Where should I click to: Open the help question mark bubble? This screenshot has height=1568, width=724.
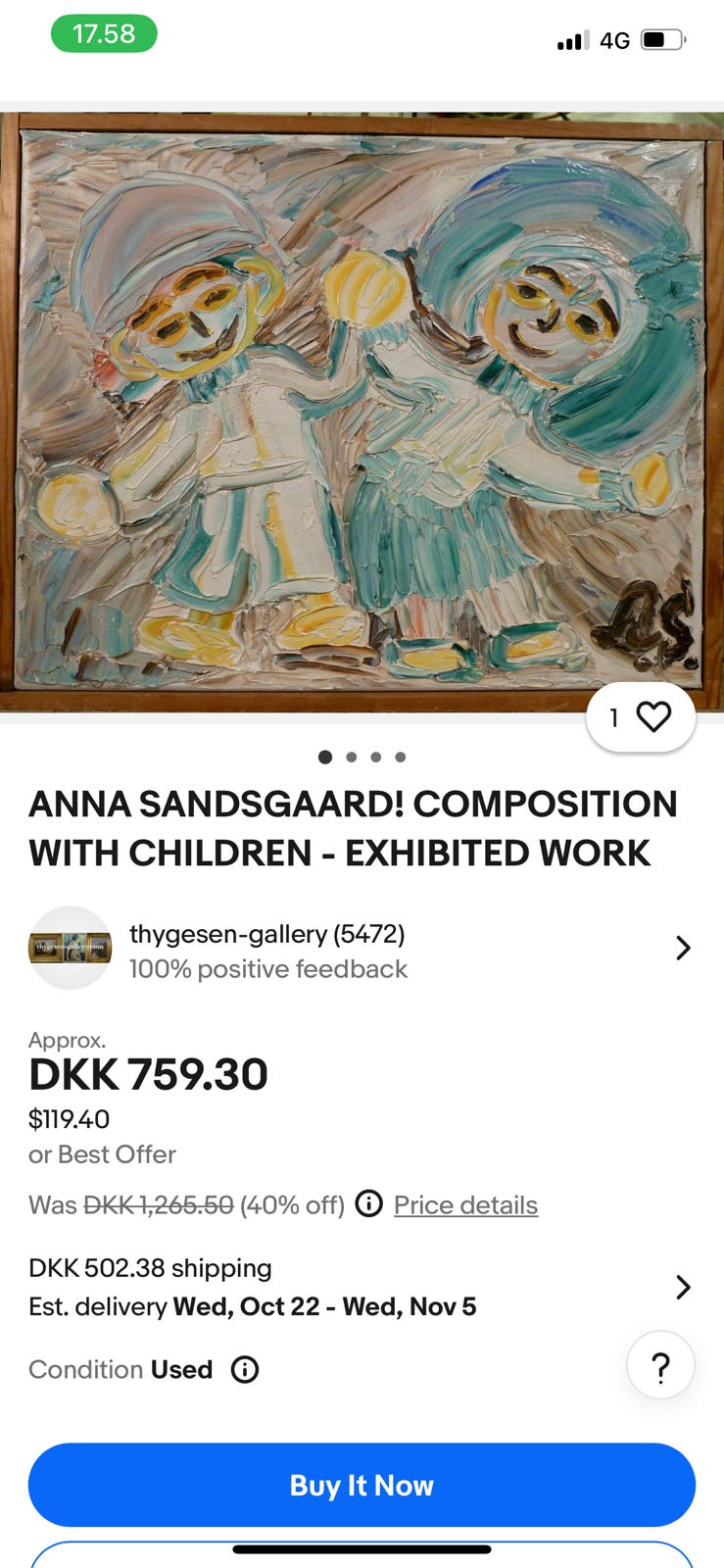(660, 1364)
